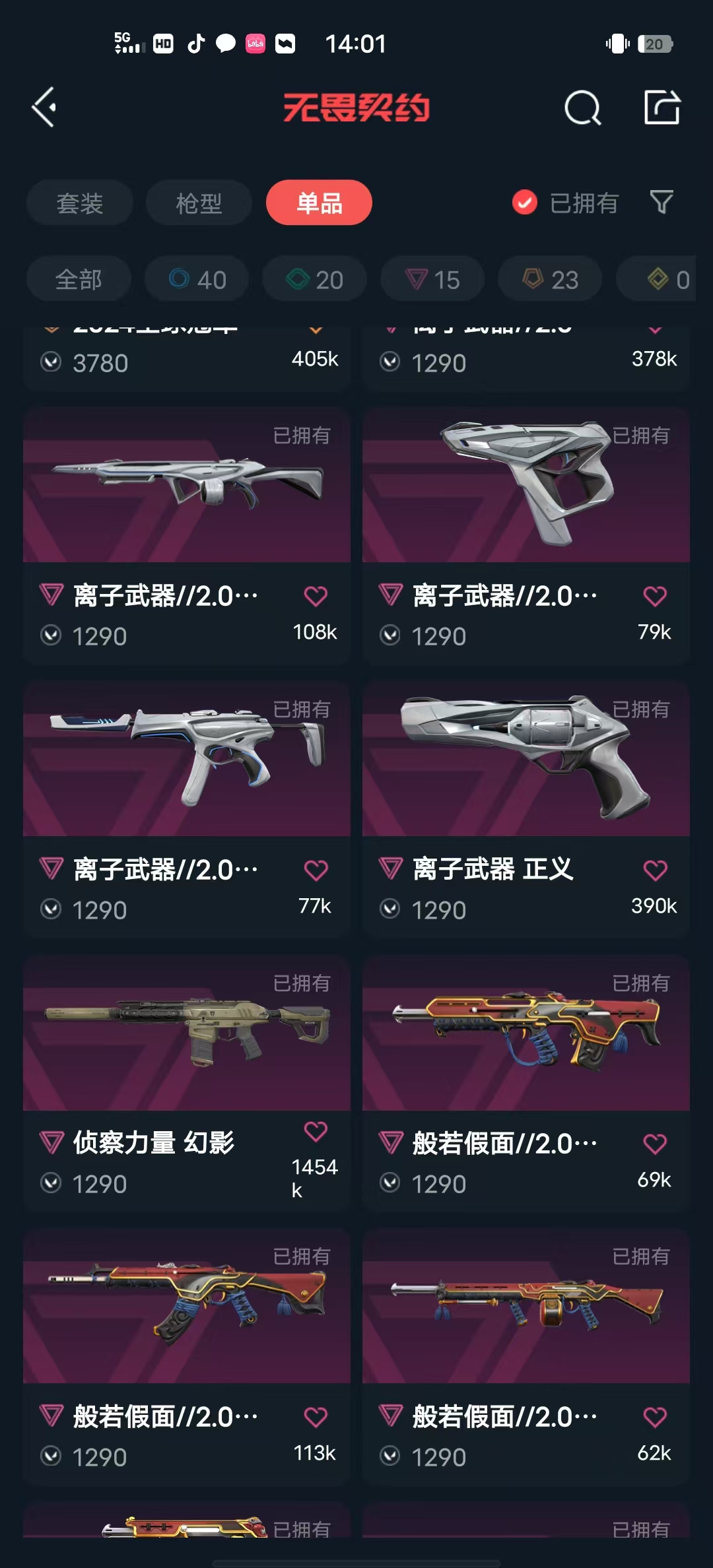Share this page via the share icon

tap(662, 108)
